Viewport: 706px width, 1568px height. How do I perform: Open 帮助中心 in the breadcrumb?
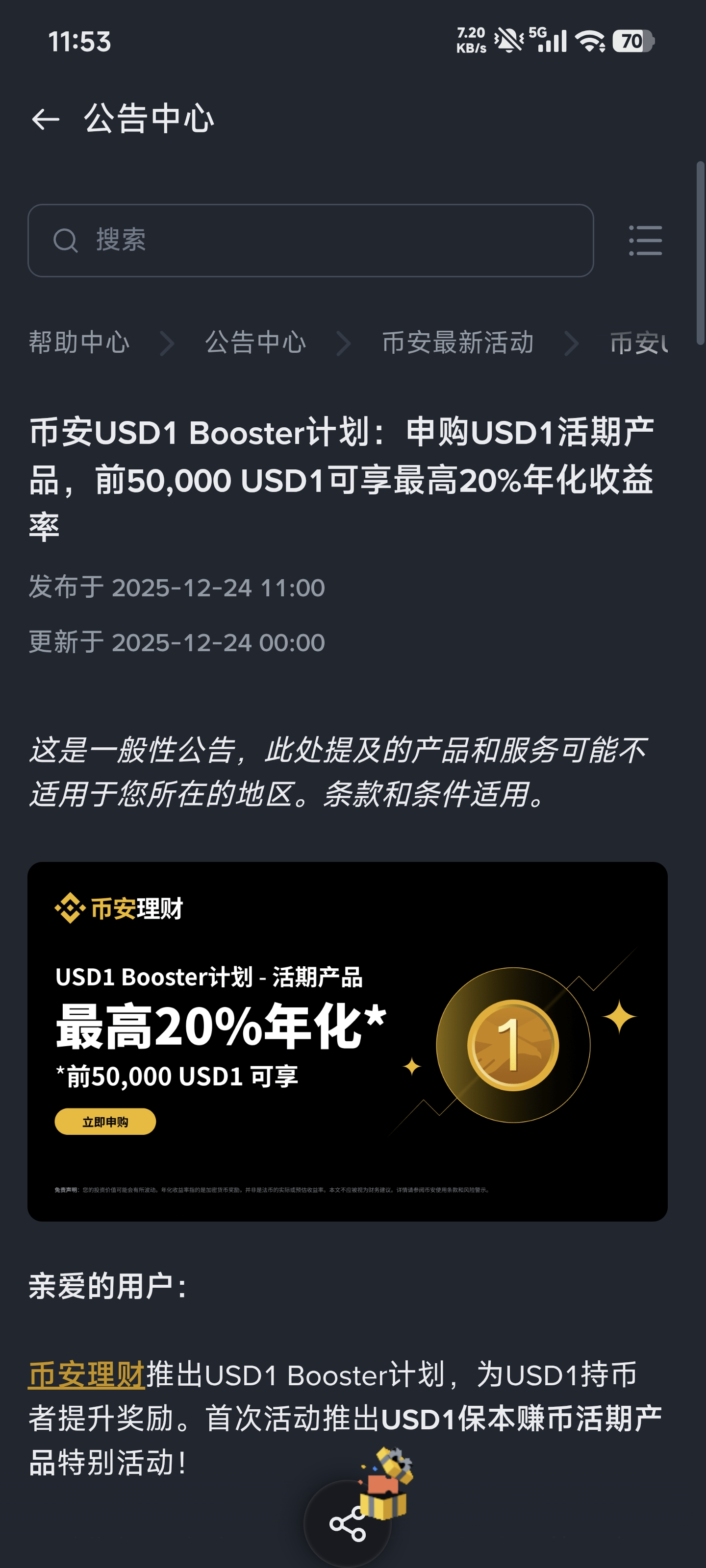(79, 343)
